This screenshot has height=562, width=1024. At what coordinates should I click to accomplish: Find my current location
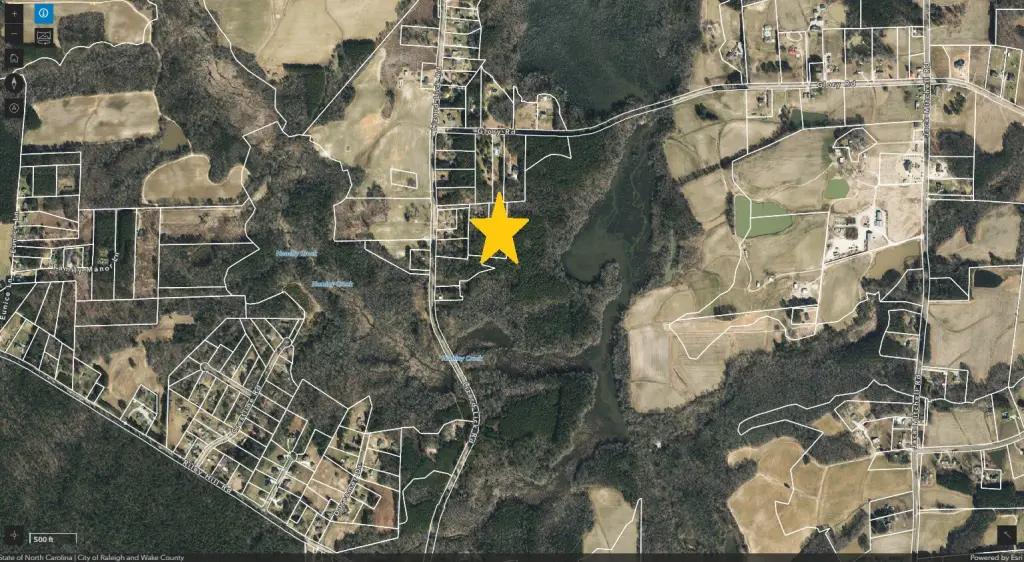[15, 107]
